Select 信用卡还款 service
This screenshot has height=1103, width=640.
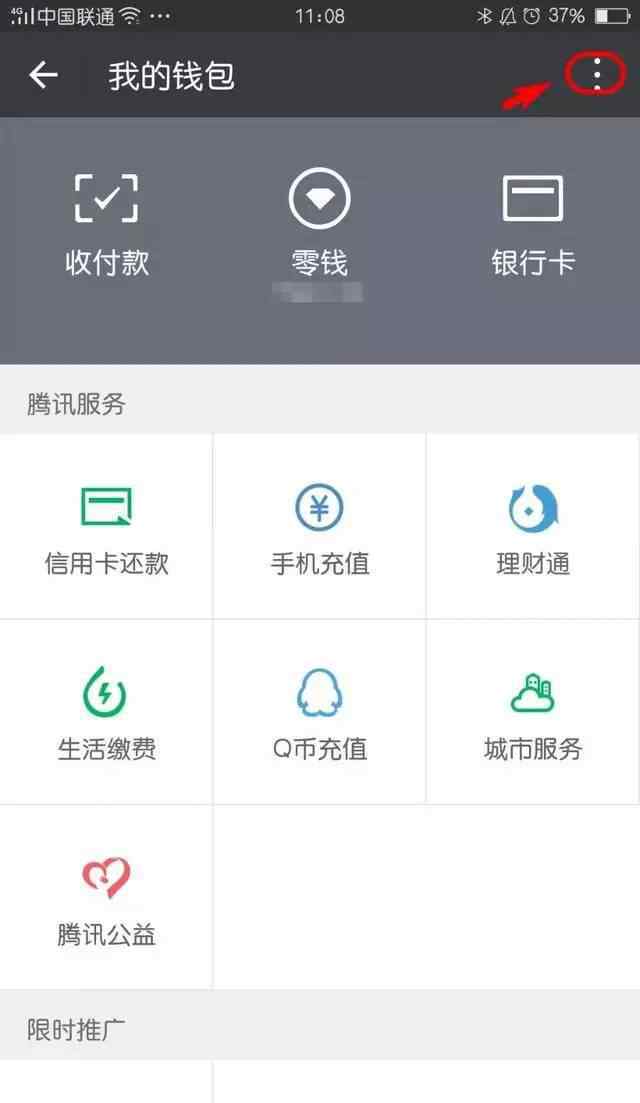tap(106, 526)
